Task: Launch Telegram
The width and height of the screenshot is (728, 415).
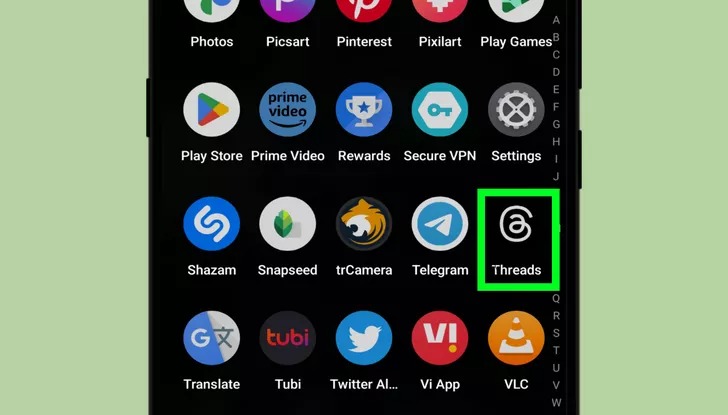Action: [x=440, y=225]
